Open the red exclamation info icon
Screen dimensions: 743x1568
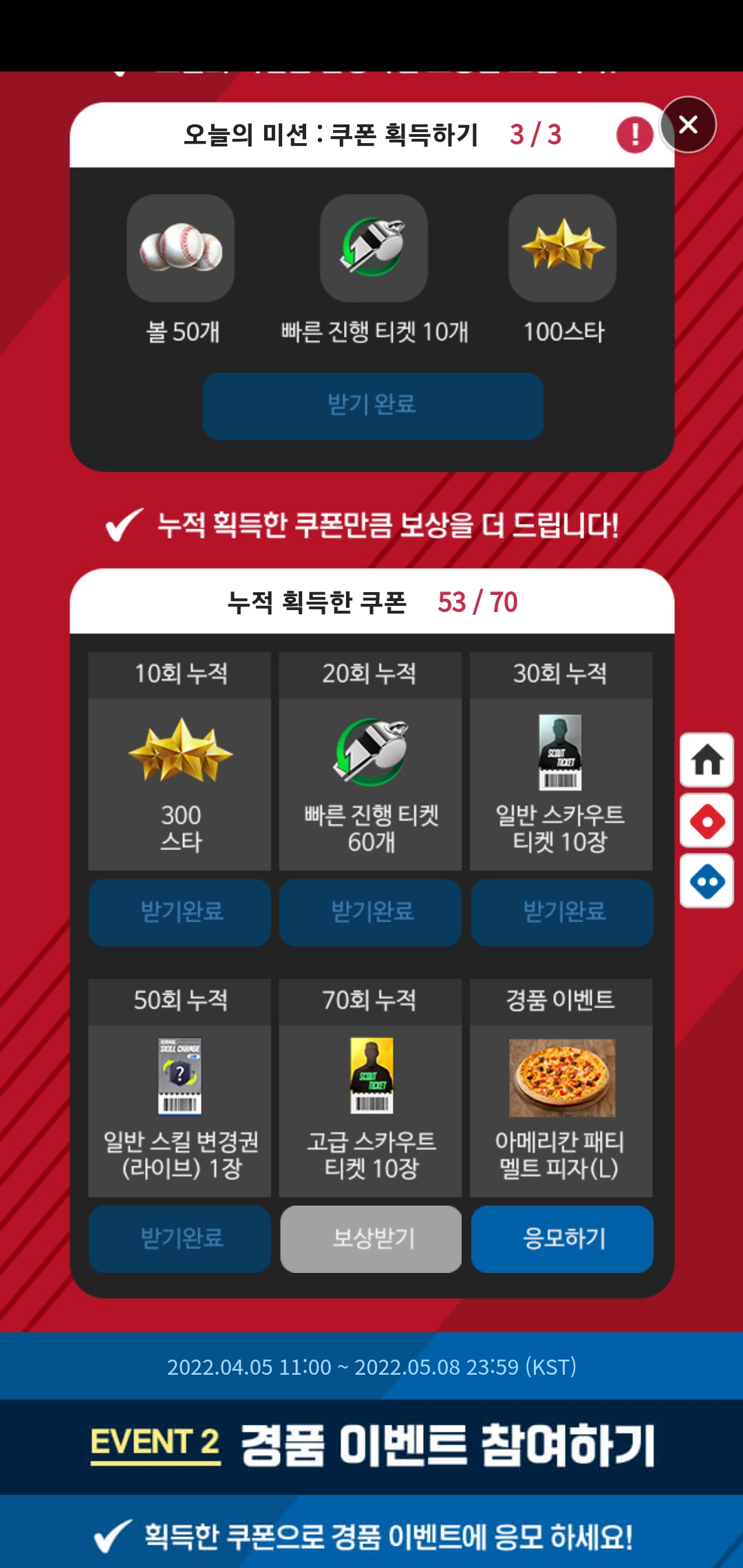(634, 135)
